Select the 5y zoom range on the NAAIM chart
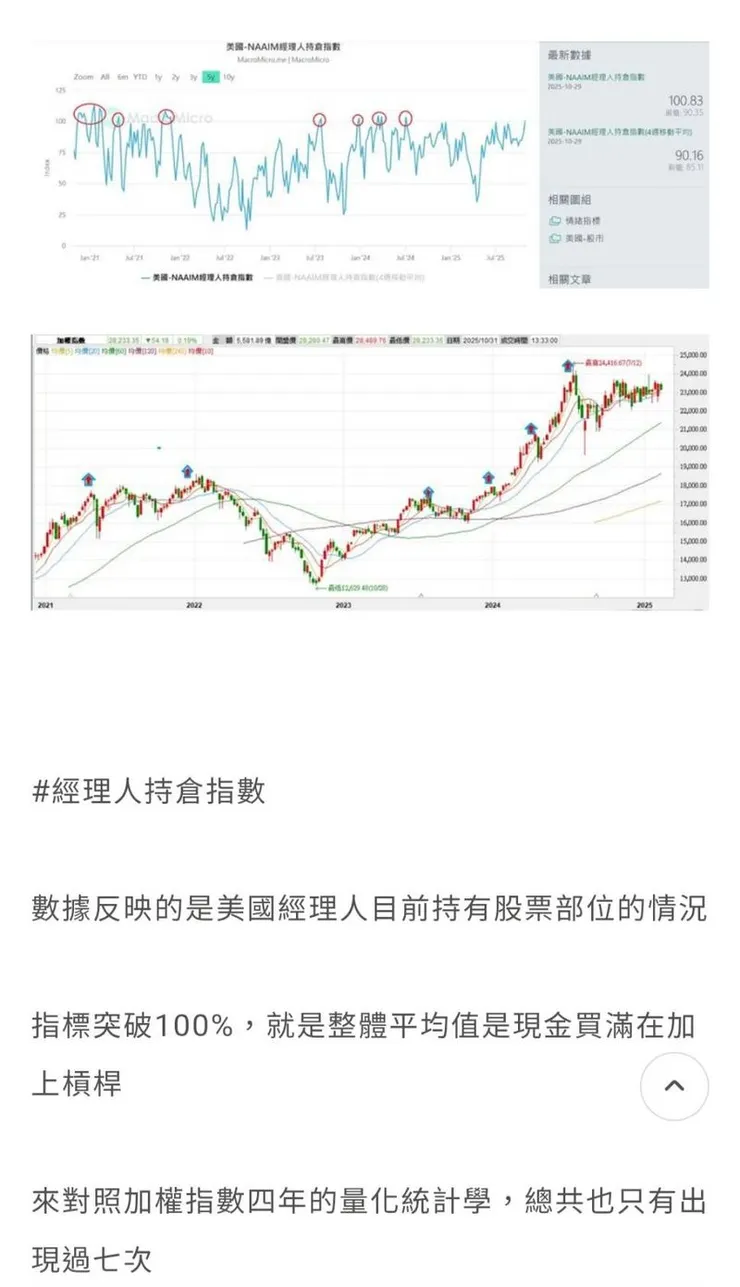 pos(211,76)
